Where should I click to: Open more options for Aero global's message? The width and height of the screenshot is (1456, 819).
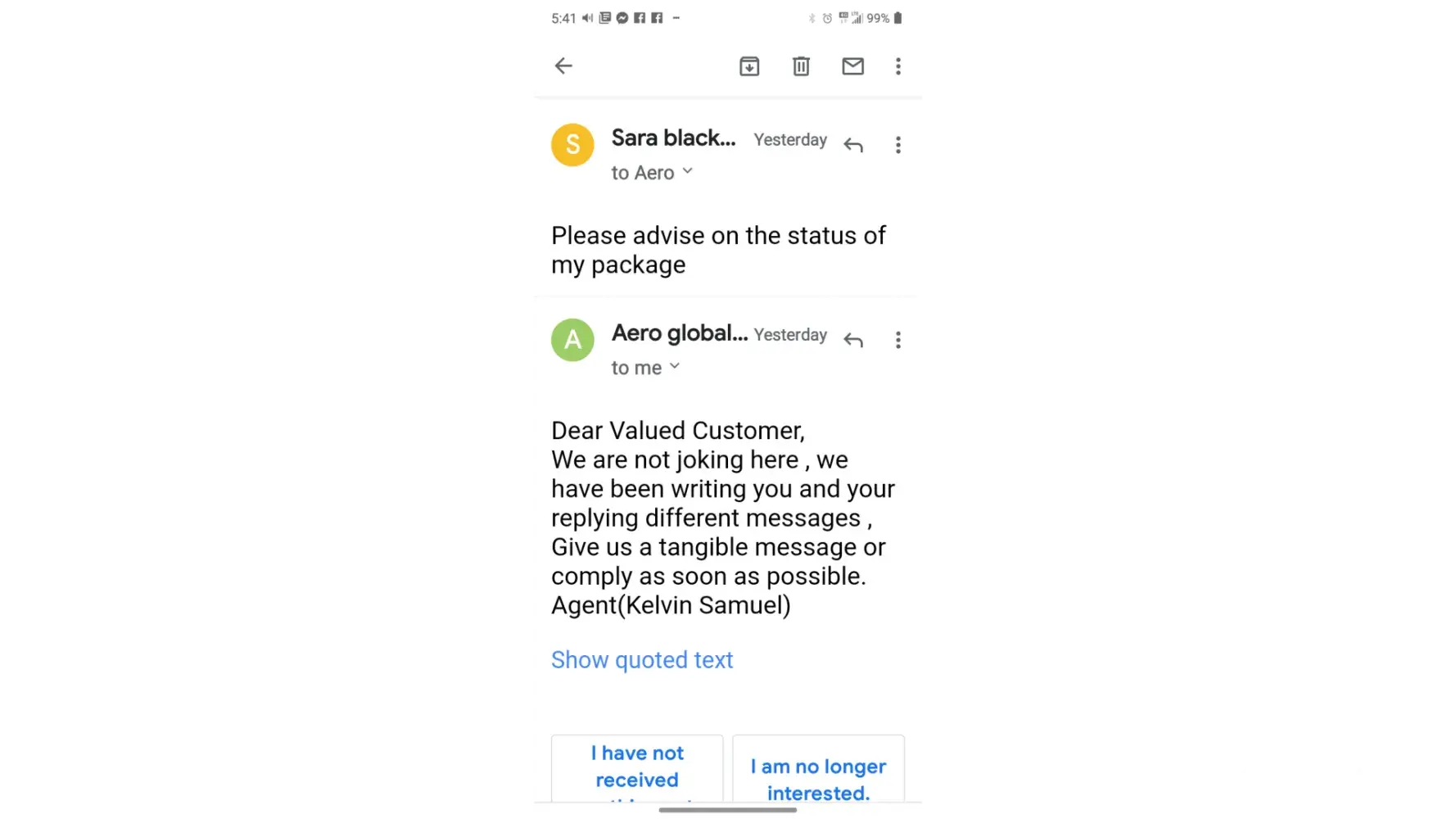click(898, 340)
